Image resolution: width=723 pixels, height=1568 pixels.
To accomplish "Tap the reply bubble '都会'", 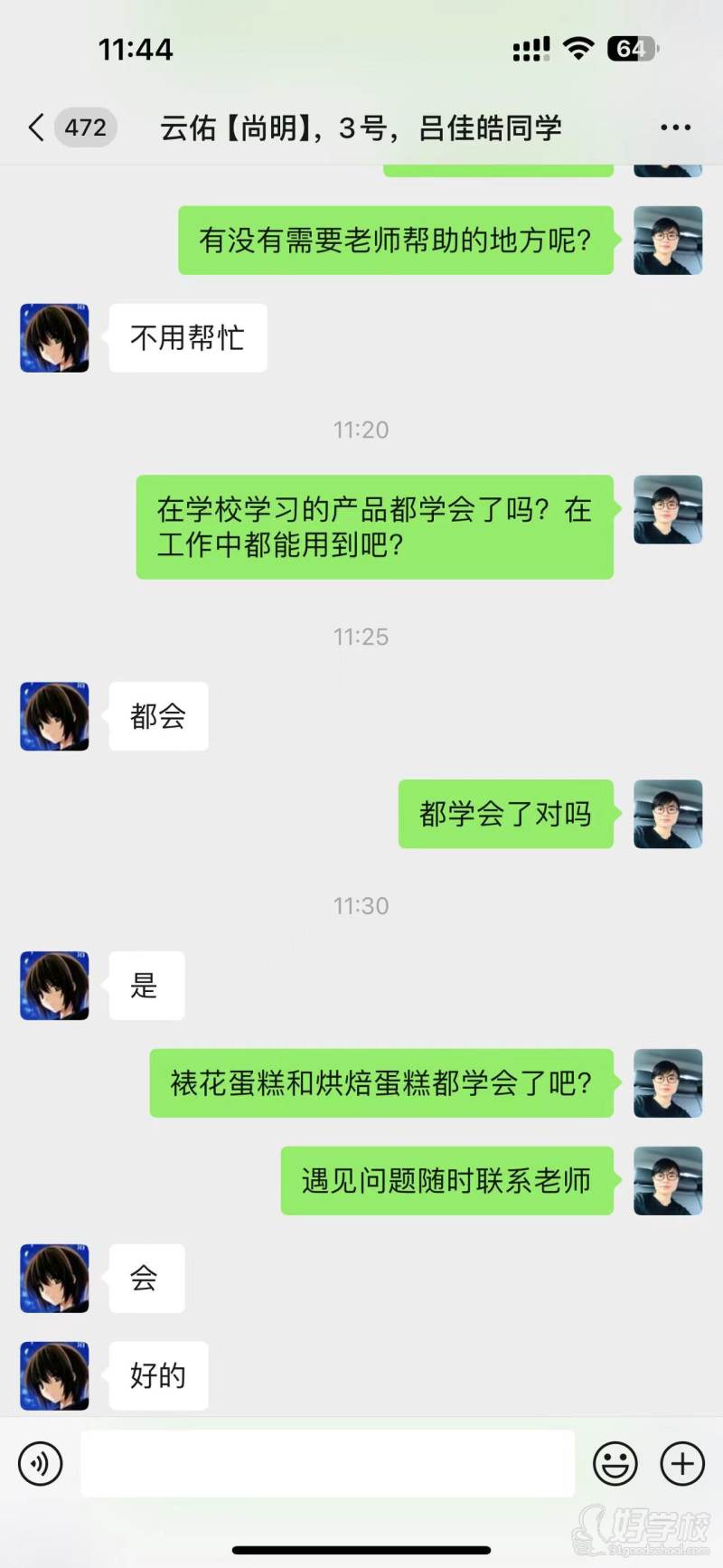I will (158, 715).
